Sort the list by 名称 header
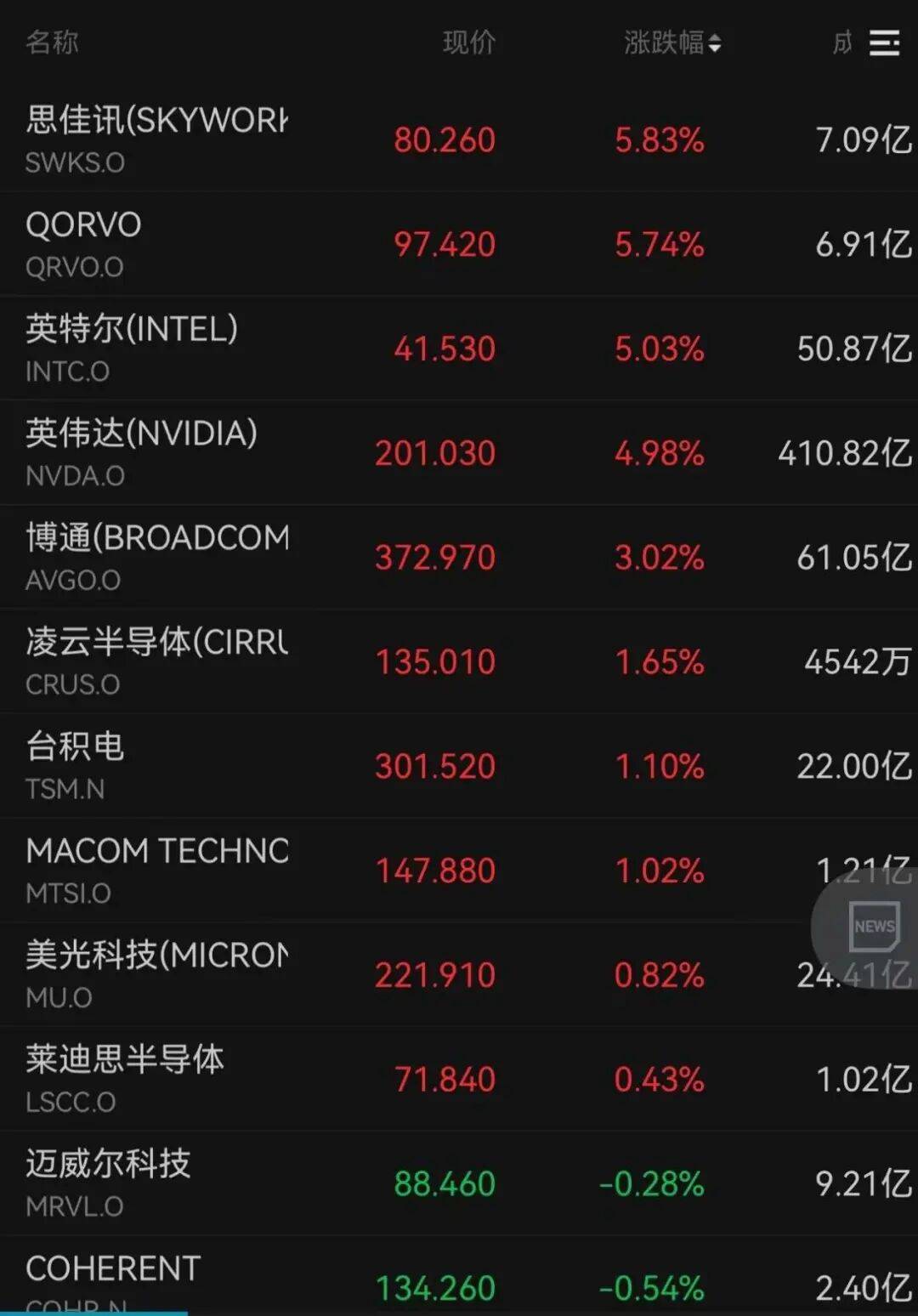Viewport: 918px width, 1316px height. point(52,43)
